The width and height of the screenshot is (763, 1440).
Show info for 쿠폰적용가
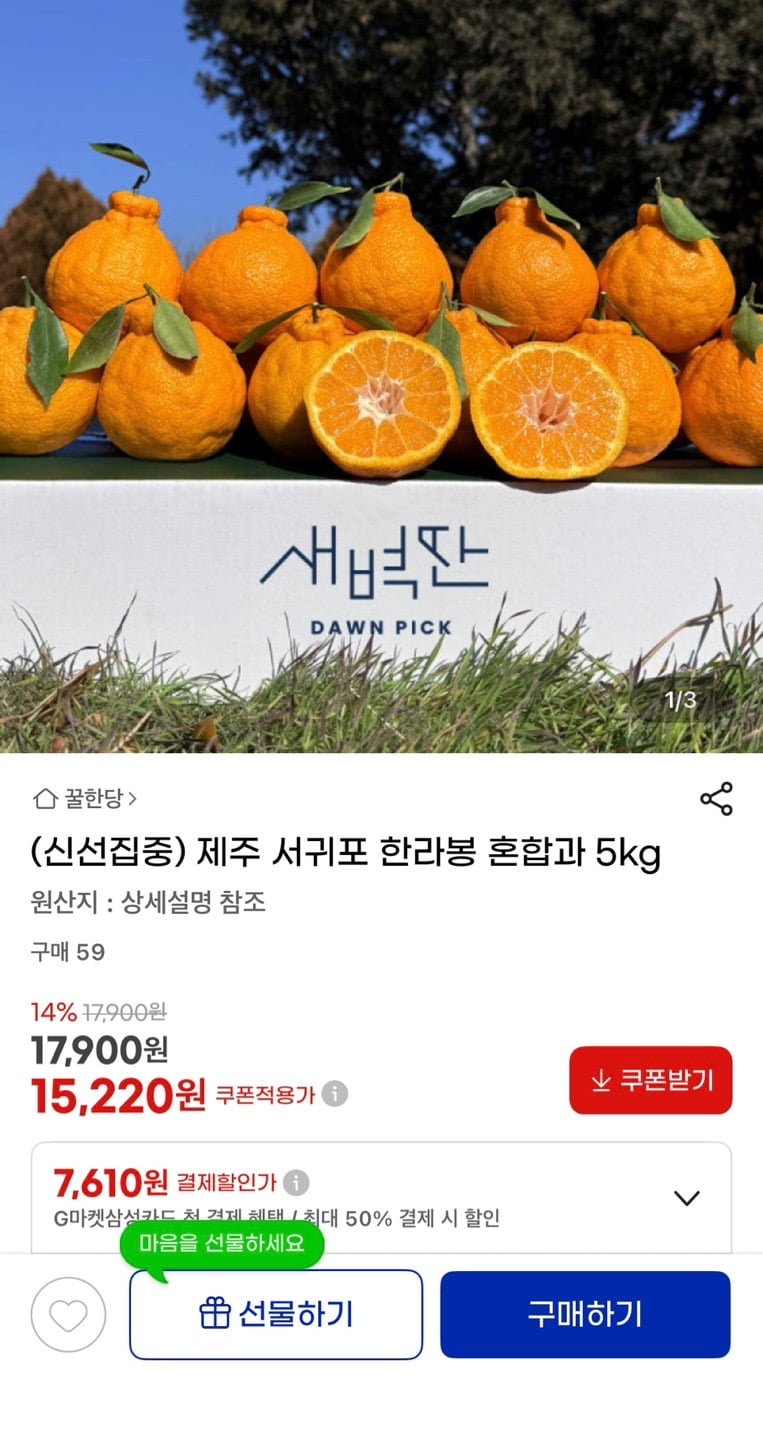tap(335, 1094)
